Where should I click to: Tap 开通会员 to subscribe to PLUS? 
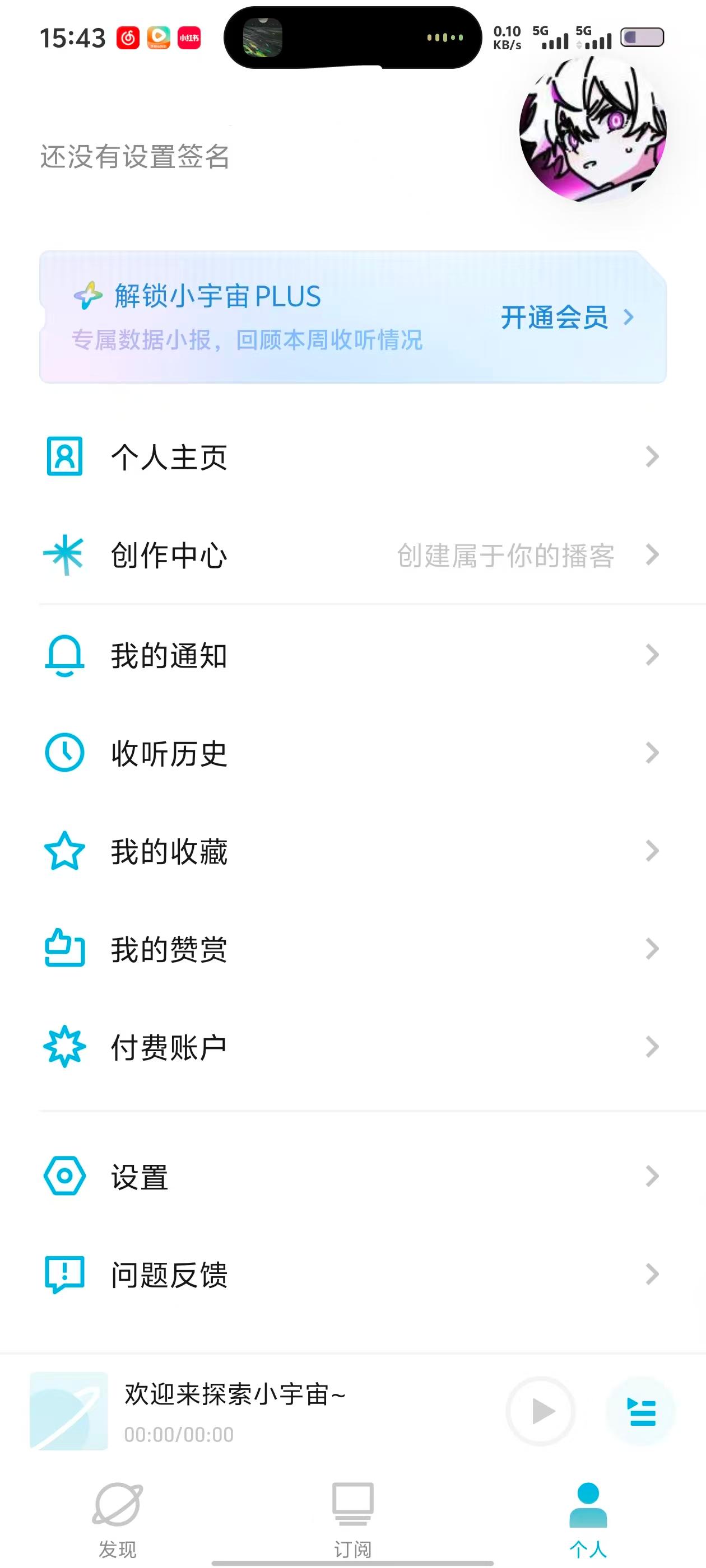[566, 317]
